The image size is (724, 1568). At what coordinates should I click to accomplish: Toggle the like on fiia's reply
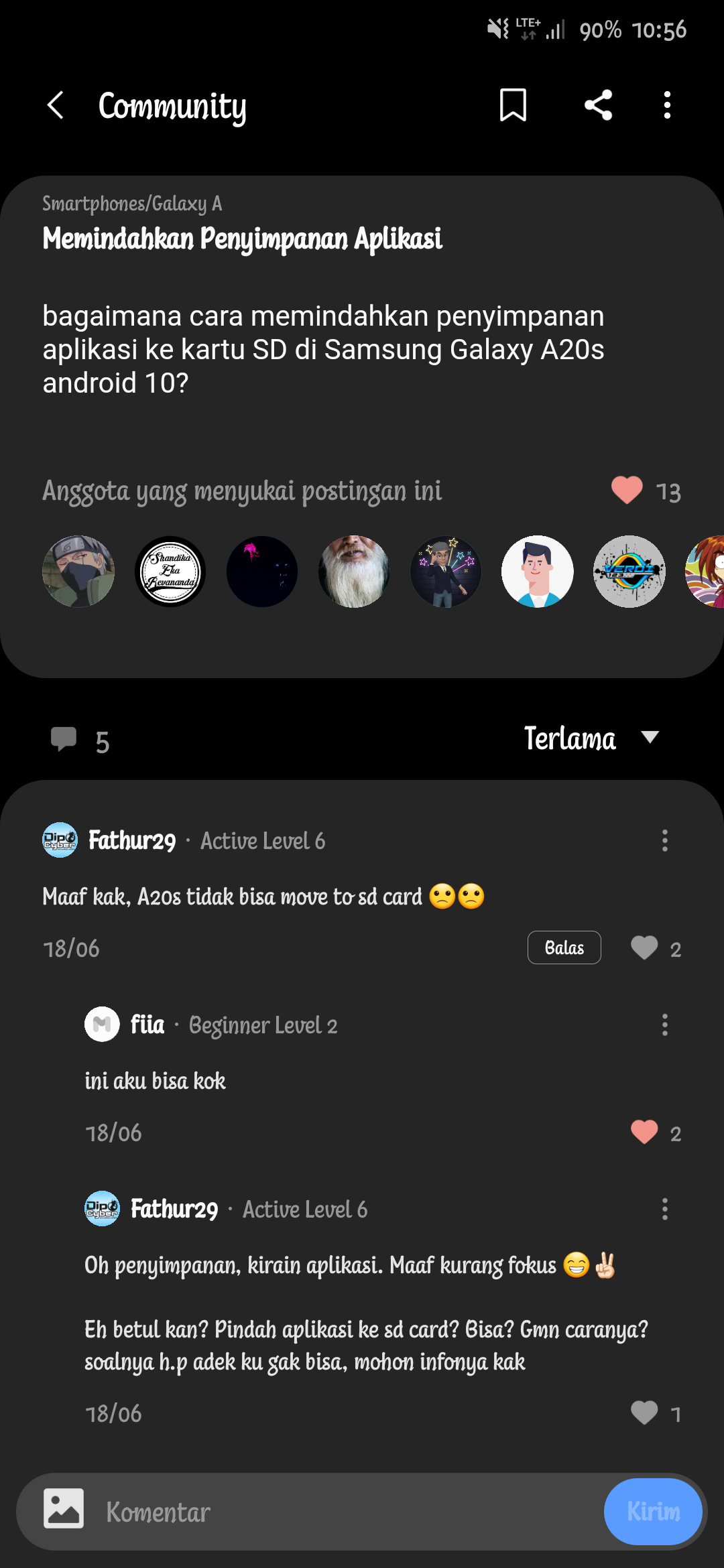tap(644, 1132)
